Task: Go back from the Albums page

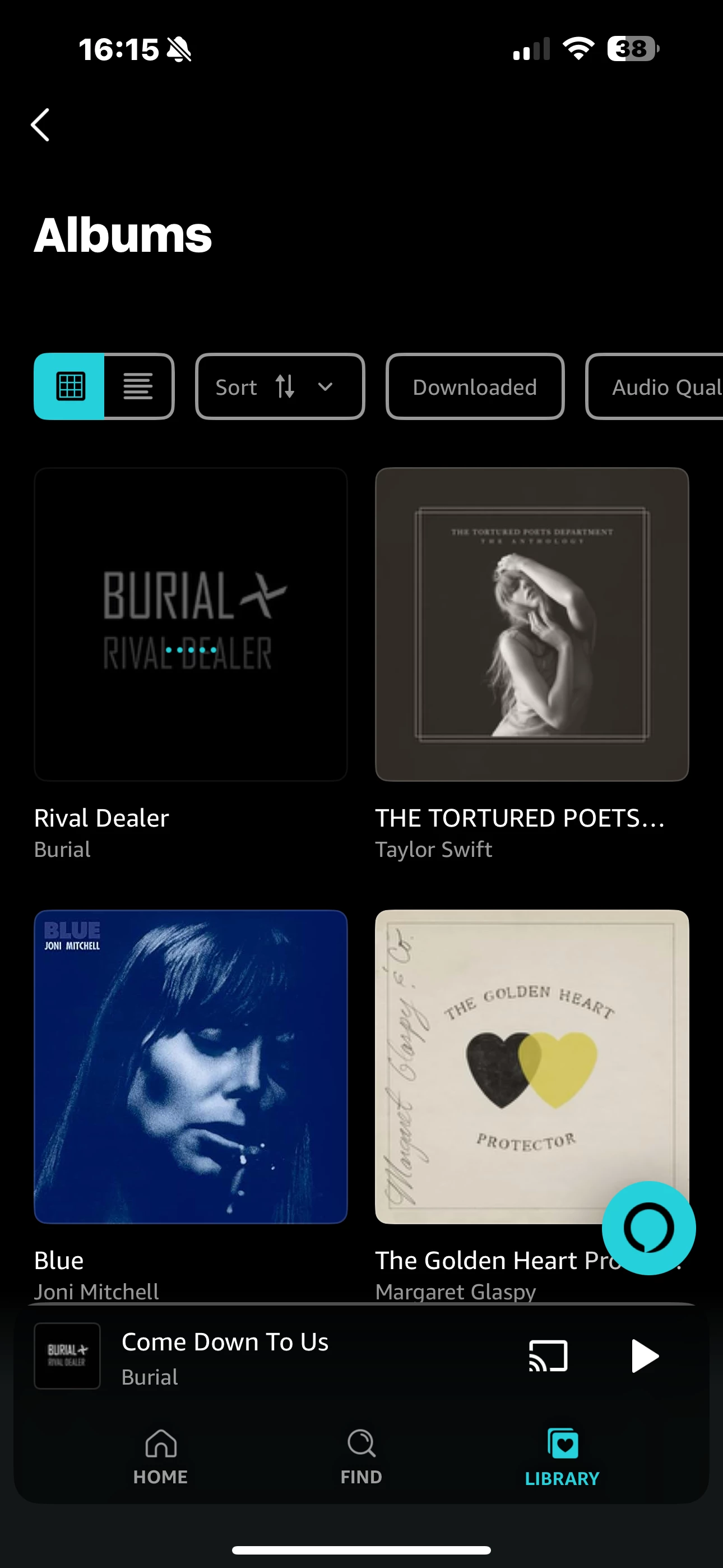Action: coord(41,126)
